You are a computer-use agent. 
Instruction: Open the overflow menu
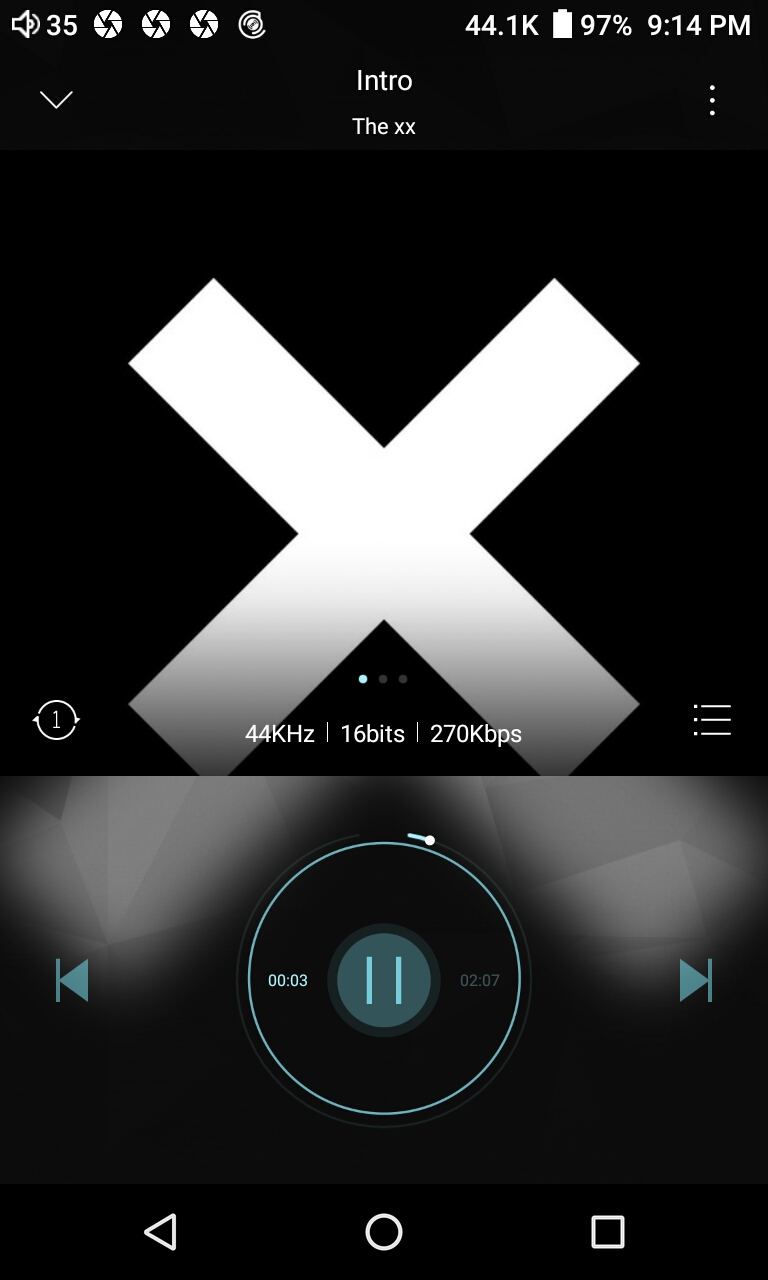coord(712,100)
